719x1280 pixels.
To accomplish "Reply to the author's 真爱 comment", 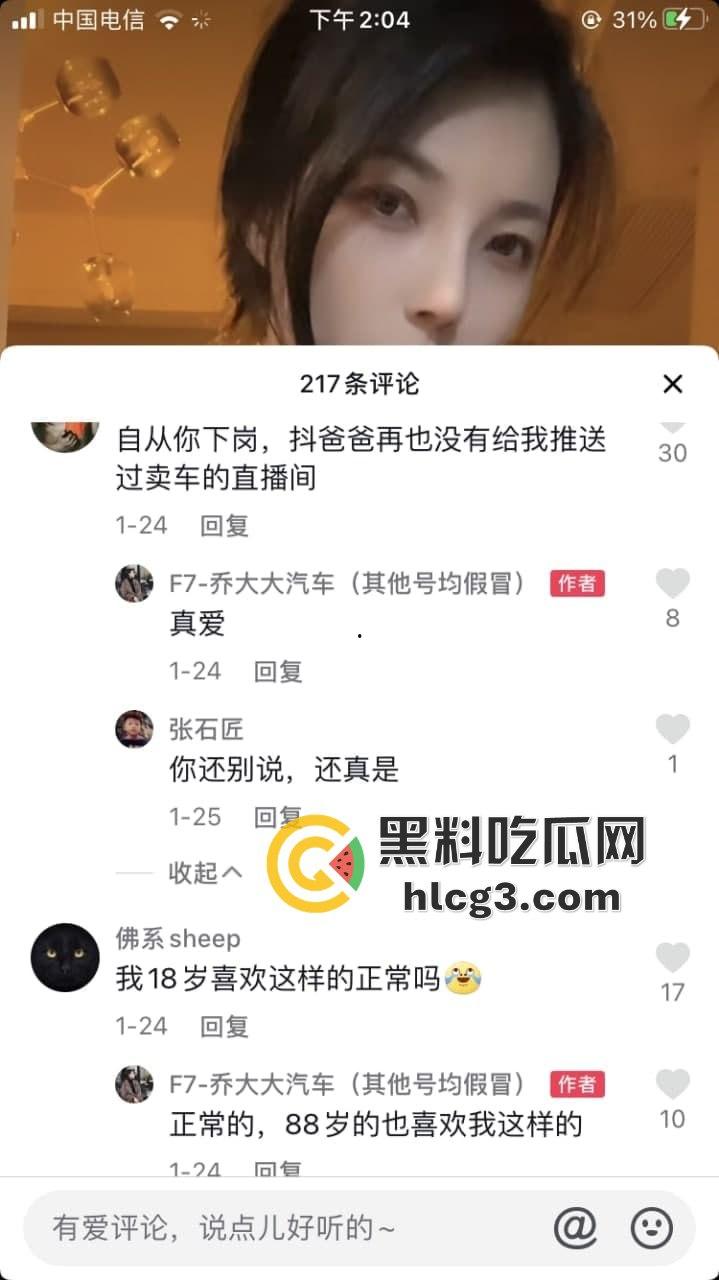I will 278,671.
